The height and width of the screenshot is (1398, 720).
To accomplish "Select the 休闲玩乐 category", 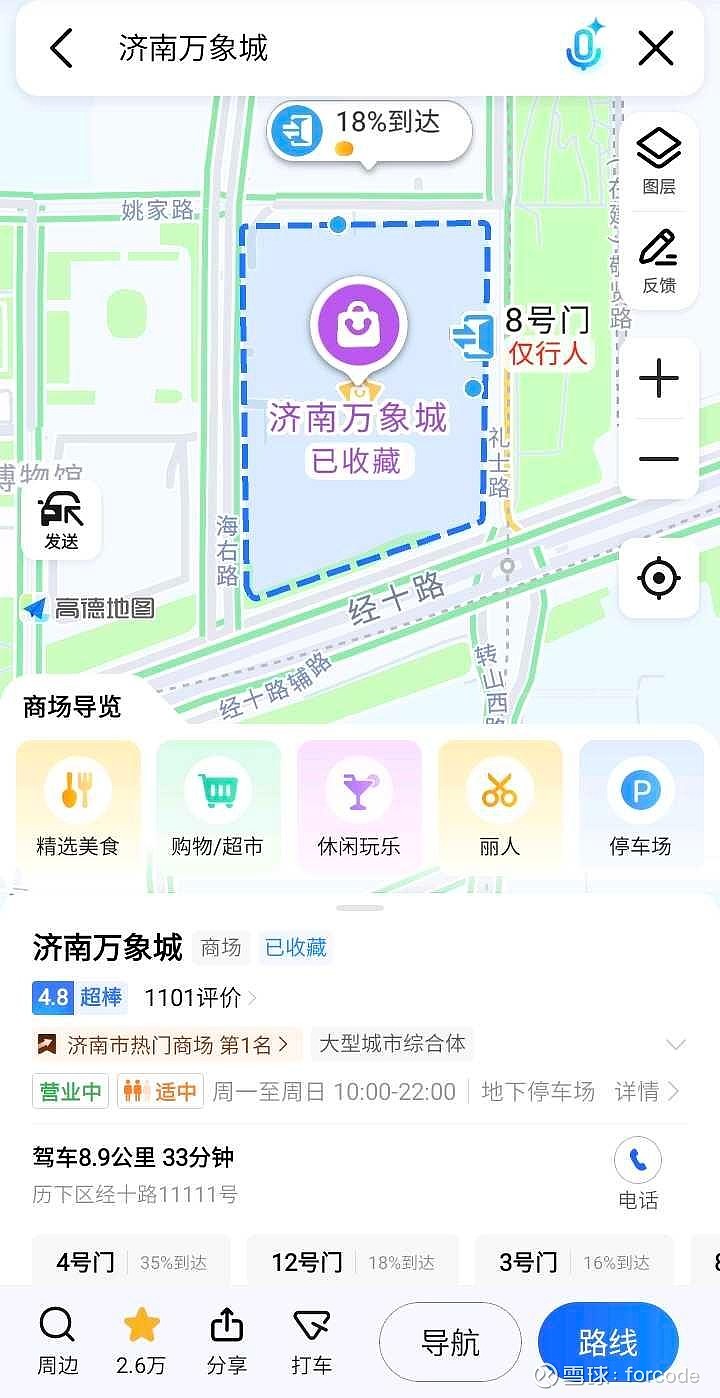I will (x=359, y=806).
